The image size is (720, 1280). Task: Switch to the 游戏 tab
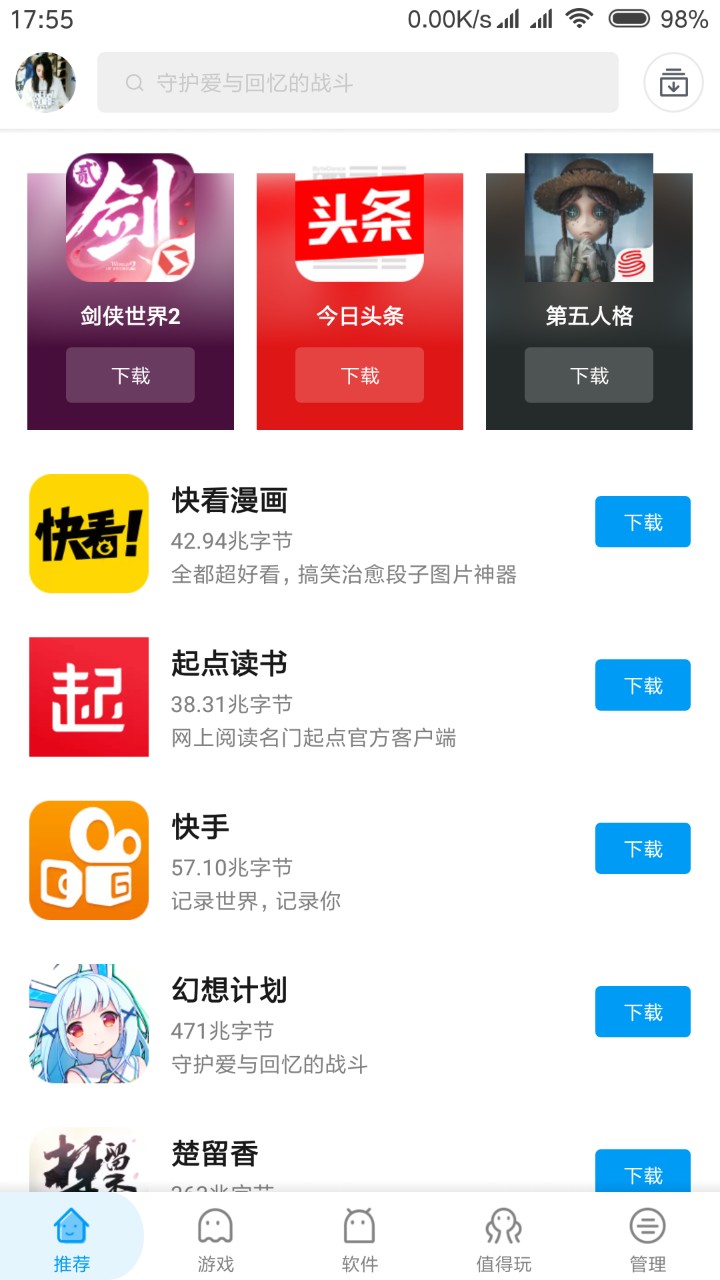tap(215, 1238)
